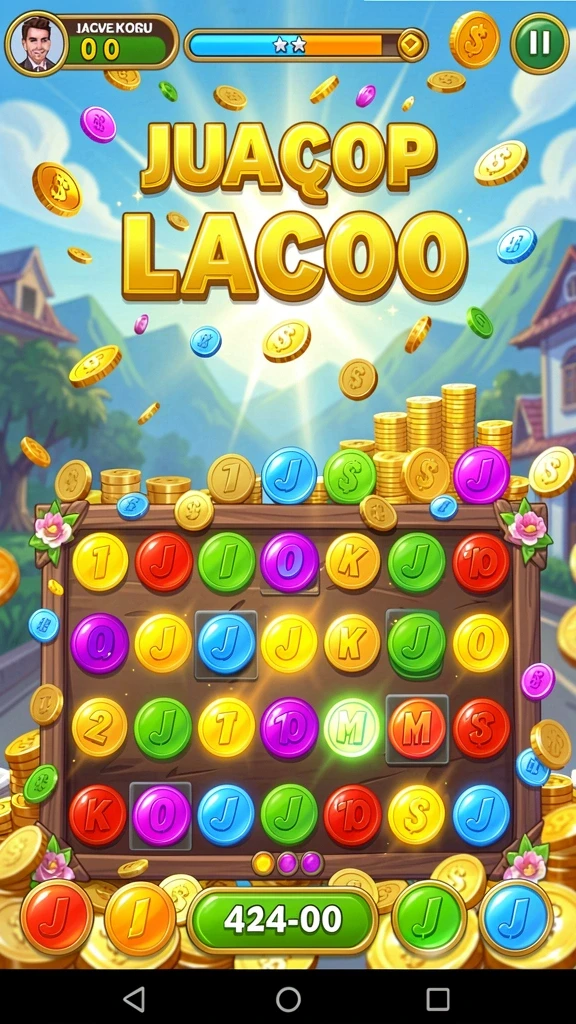Select the yellow S coin

(417, 815)
